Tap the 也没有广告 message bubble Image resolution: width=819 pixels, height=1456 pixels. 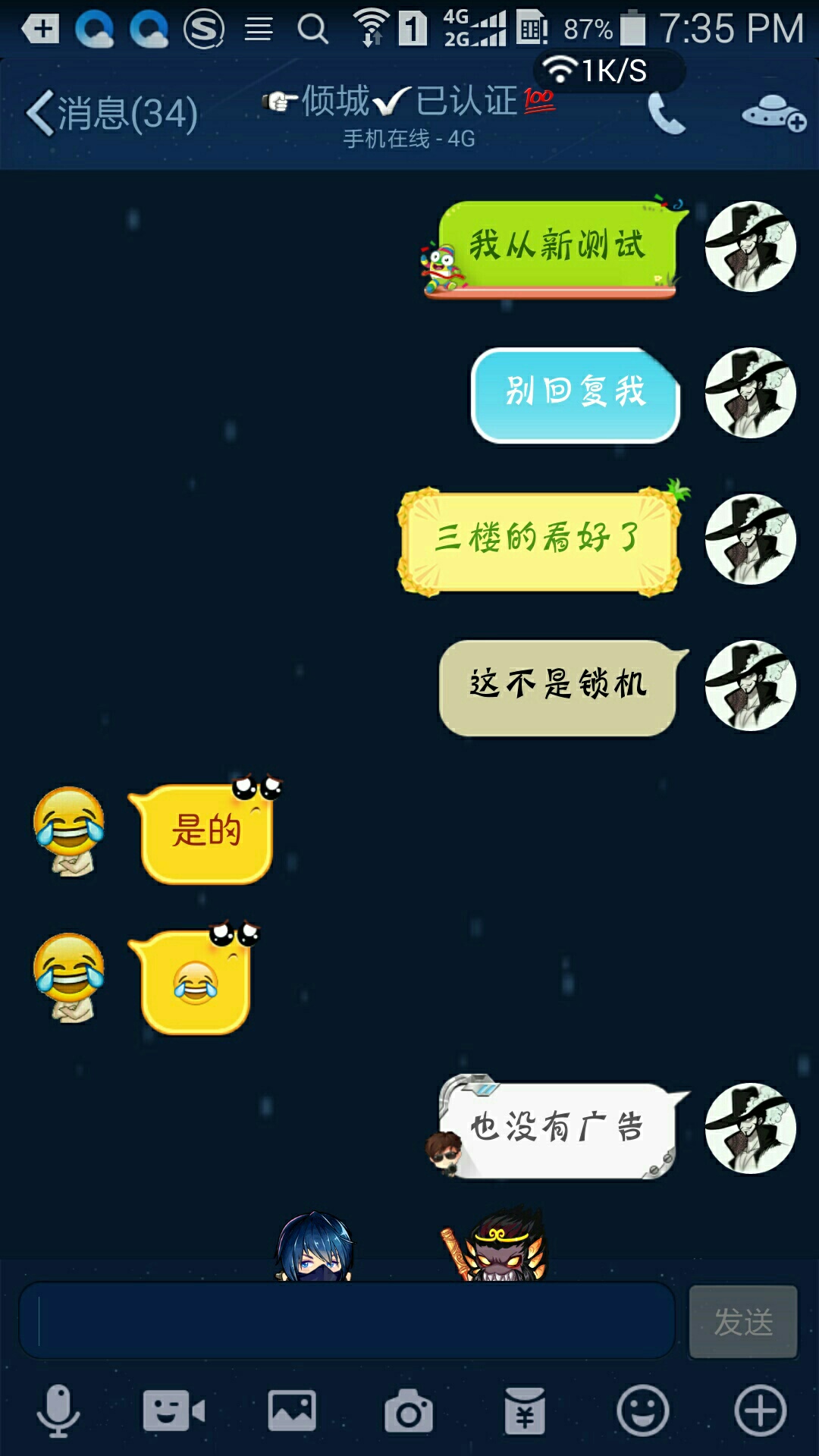pos(557,1128)
